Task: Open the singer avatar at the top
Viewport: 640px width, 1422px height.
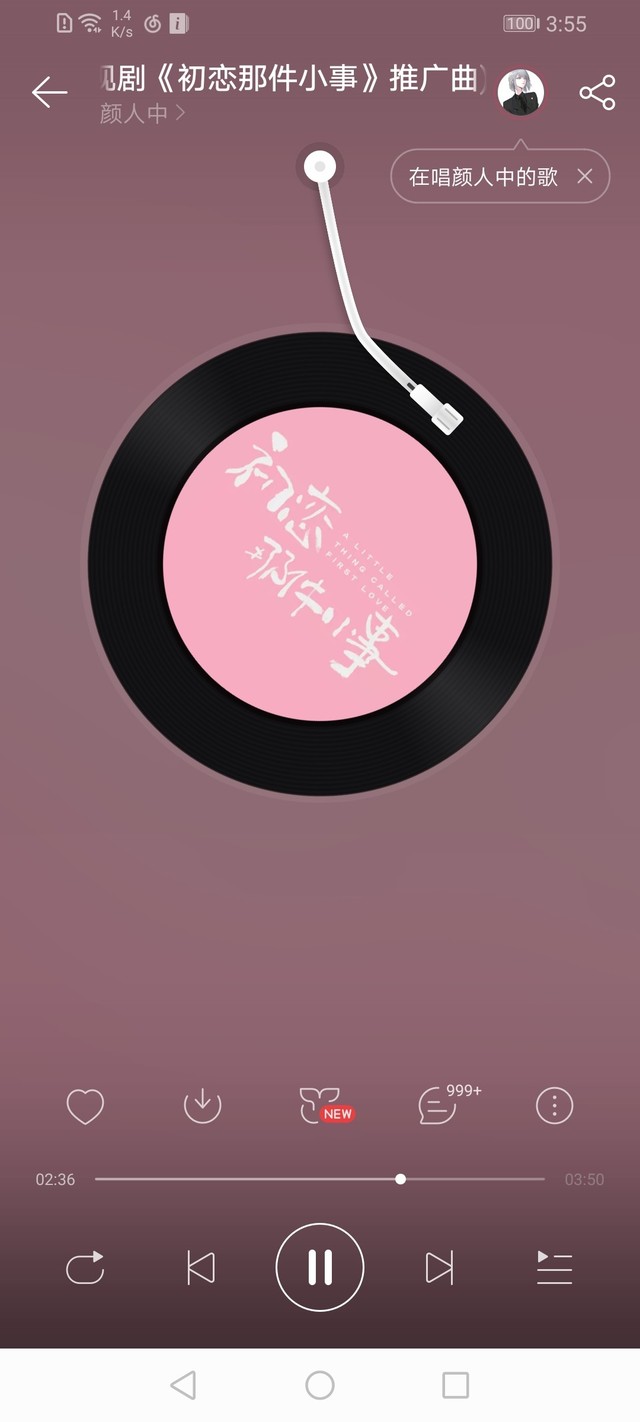Action: pyautogui.click(x=521, y=92)
